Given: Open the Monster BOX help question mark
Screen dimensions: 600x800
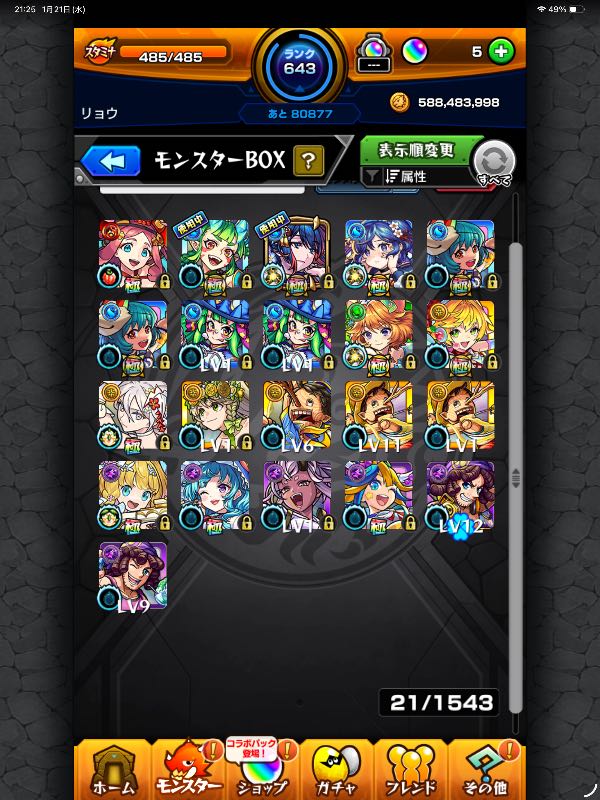Looking at the screenshot, I should tap(308, 160).
